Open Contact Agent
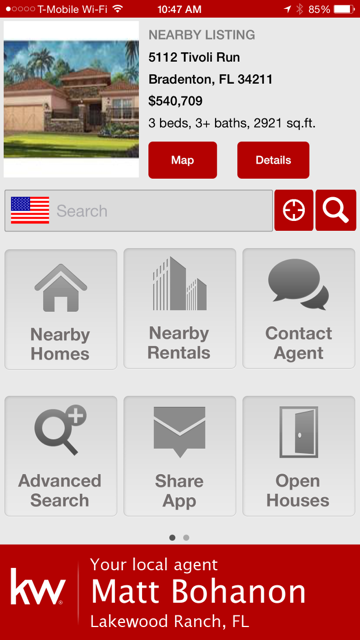This screenshot has width=360, height=640. click(x=299, y=309)
